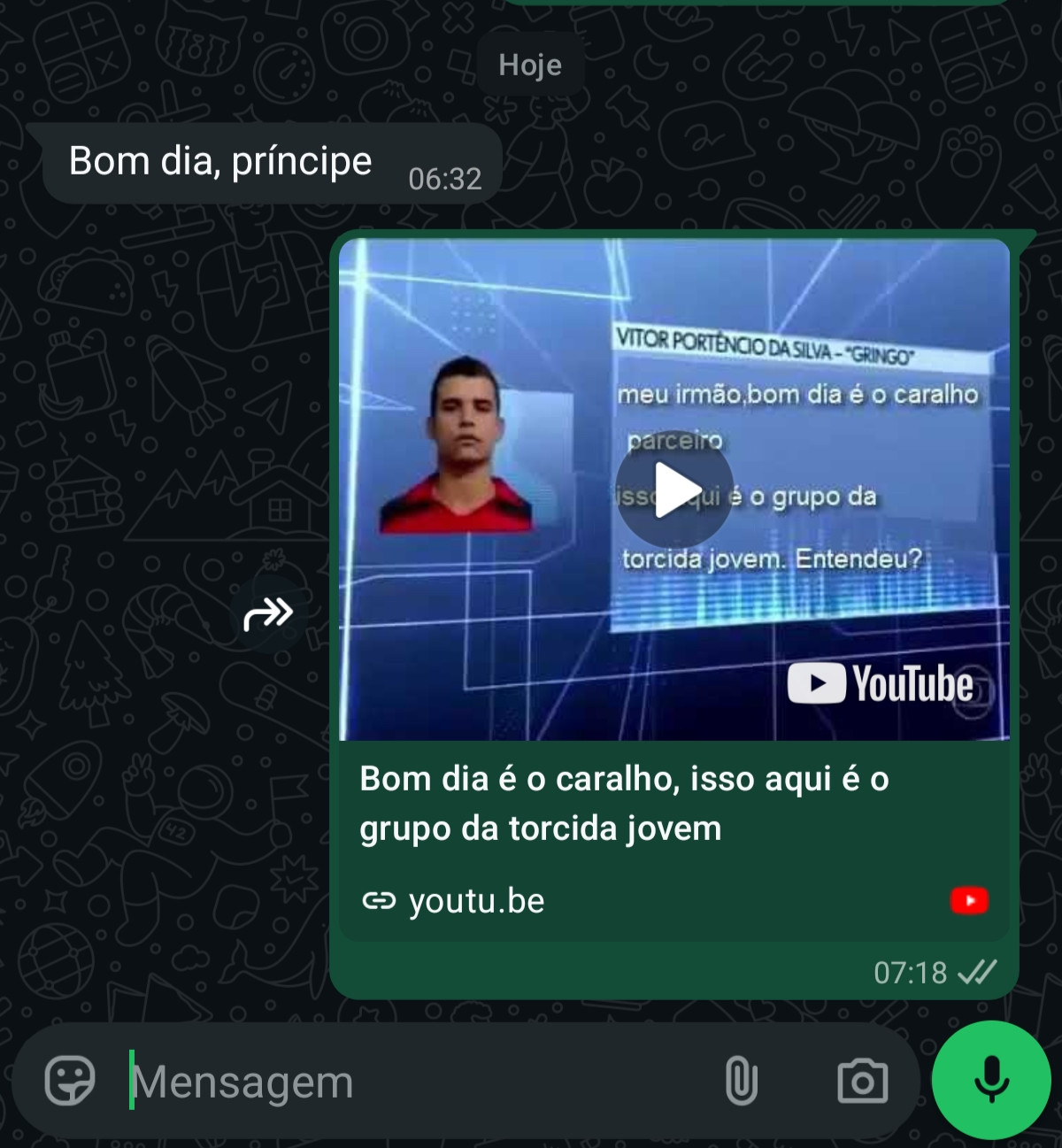This screenshot has width=1062, height=1148.
Task: Attach a file with the paperclip
Action: [741, 1081]
